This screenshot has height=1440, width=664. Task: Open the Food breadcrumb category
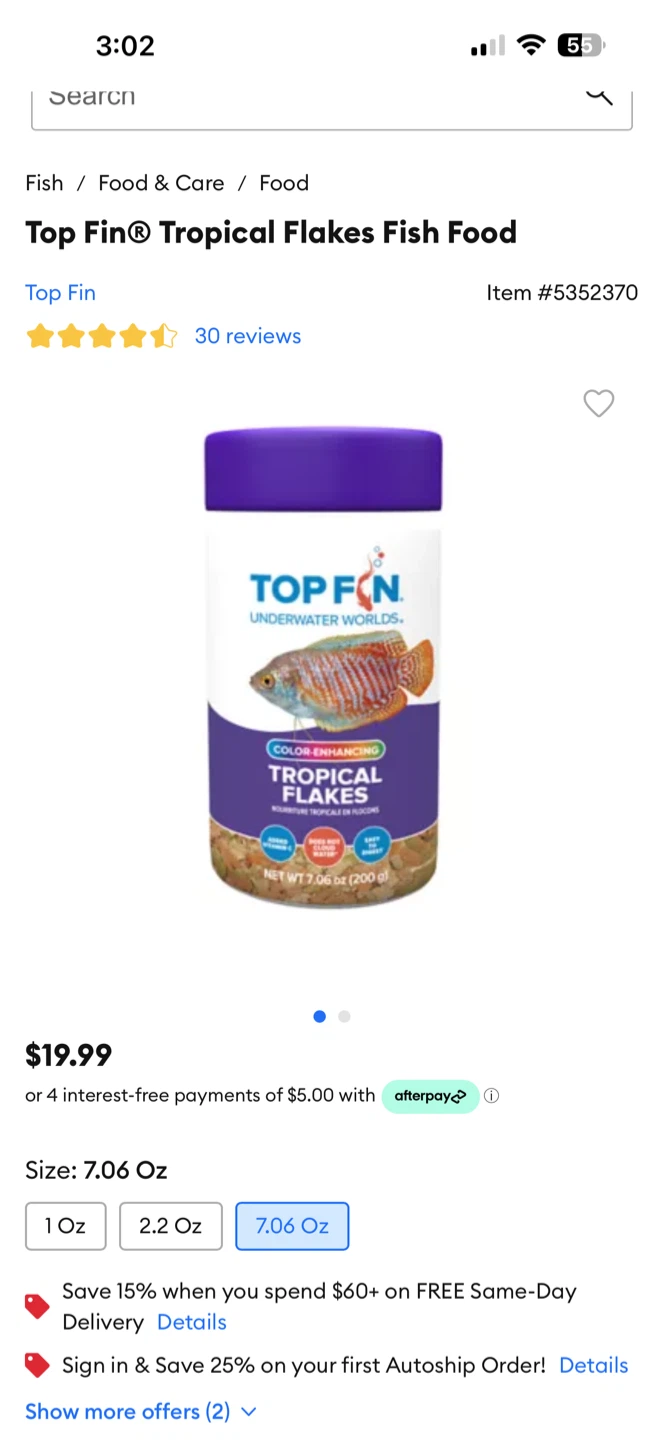(x=284, y=183)
